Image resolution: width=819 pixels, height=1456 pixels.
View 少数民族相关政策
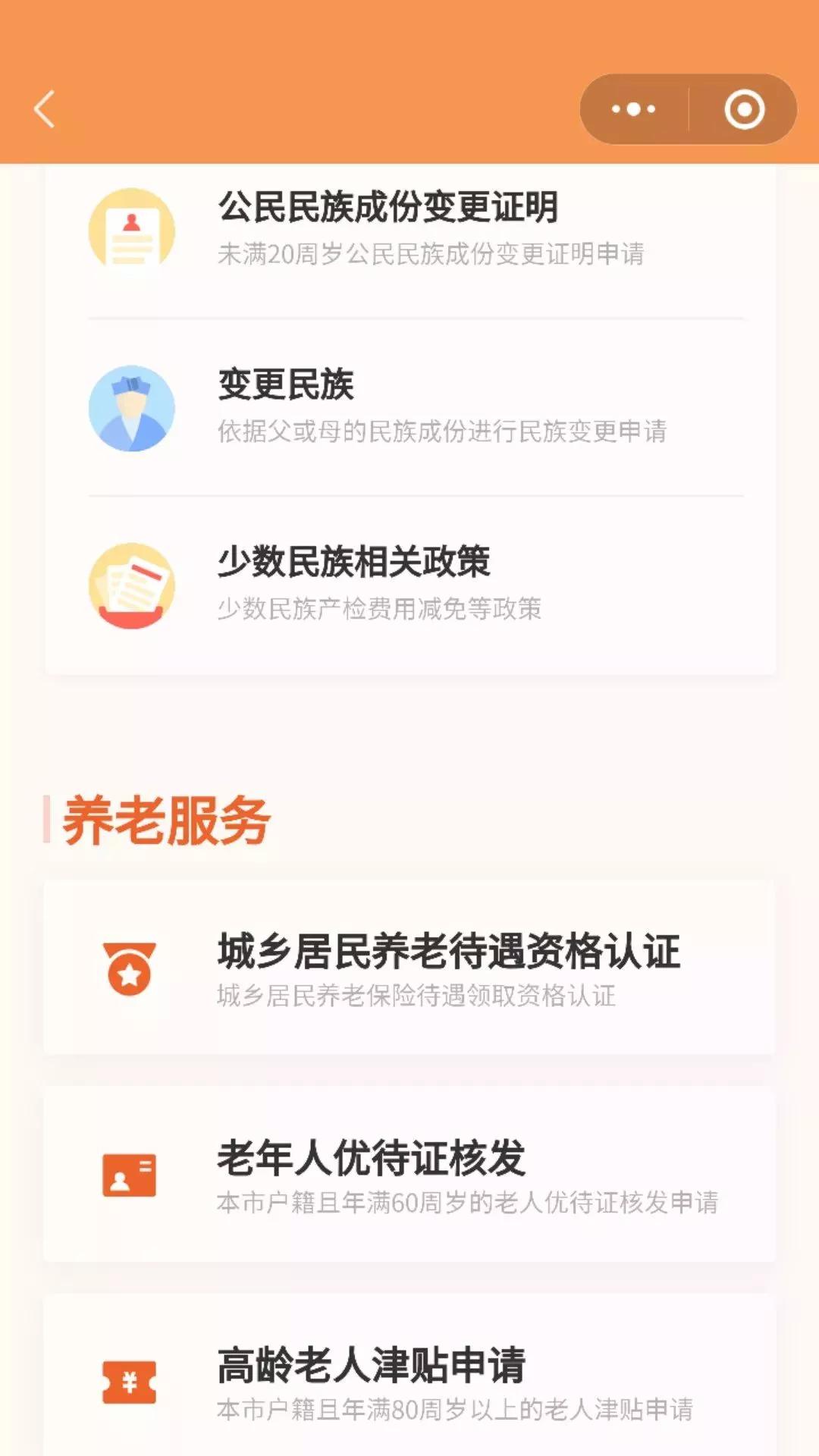click(409, 584)
